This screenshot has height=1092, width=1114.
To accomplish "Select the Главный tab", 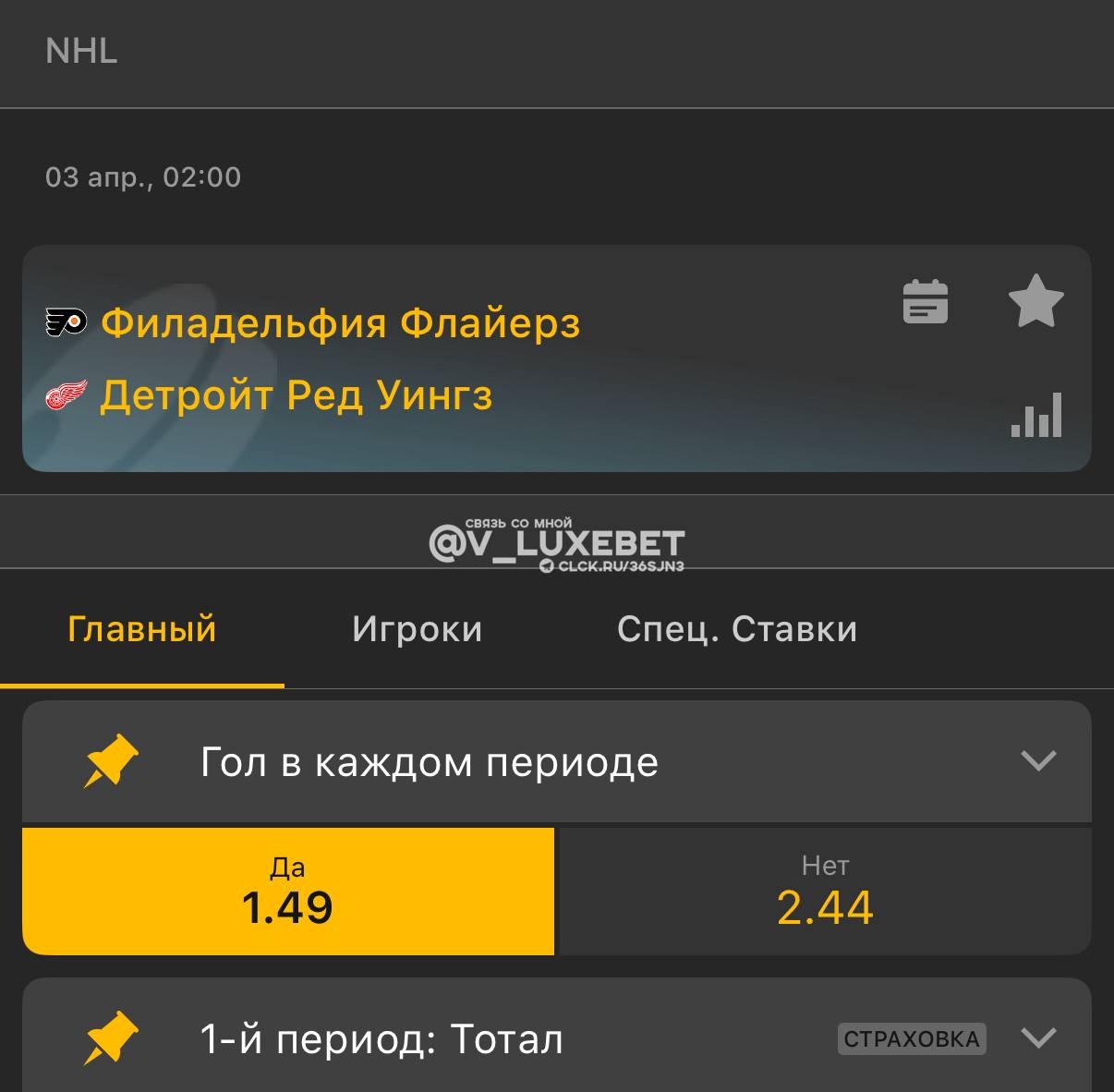I will tap(142, 629).
